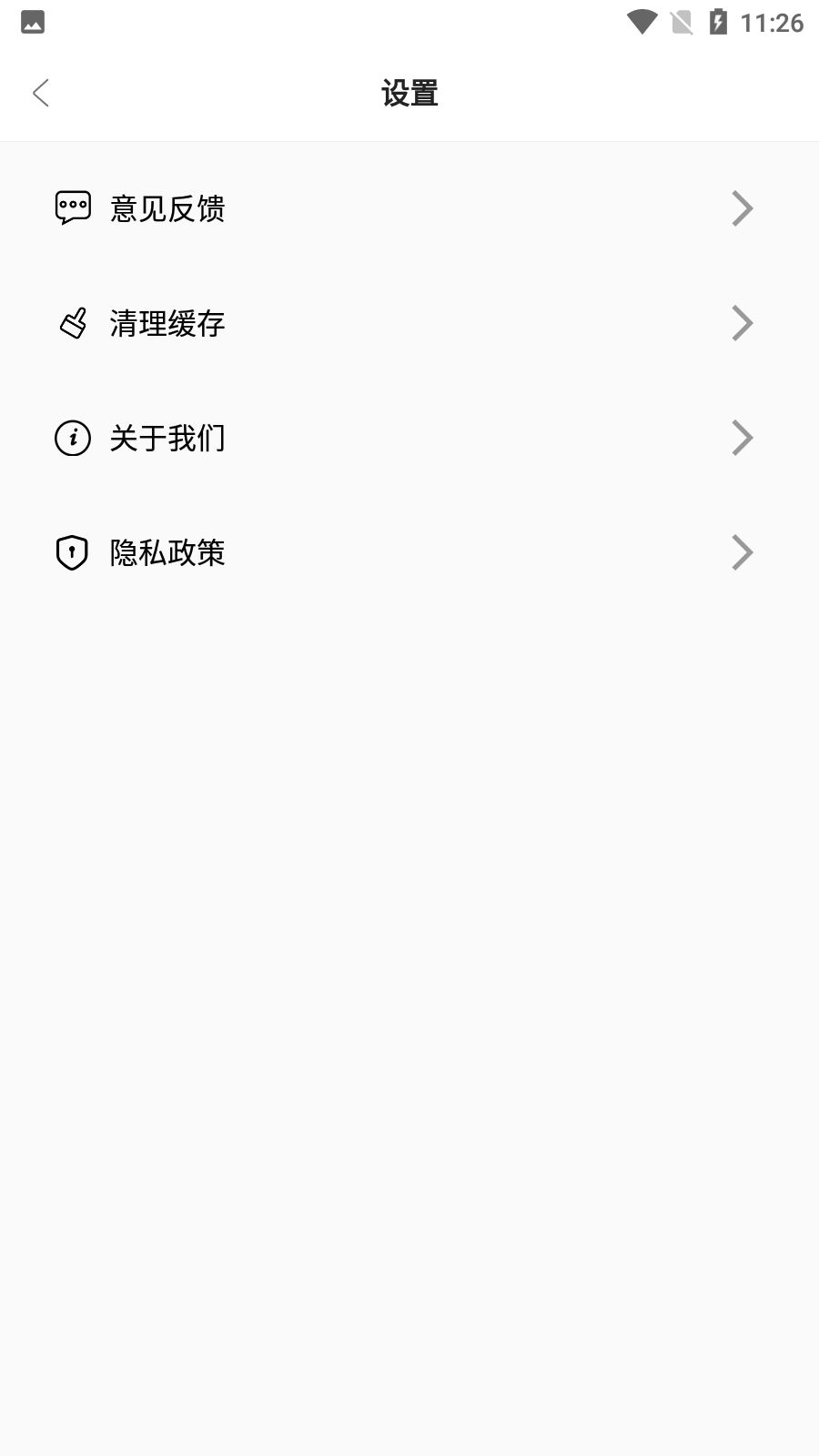The width and height of the screenshot is (819, 1456).
Task: Click the 清理缓存 broom icon
Action: click(x=74, y=323)
